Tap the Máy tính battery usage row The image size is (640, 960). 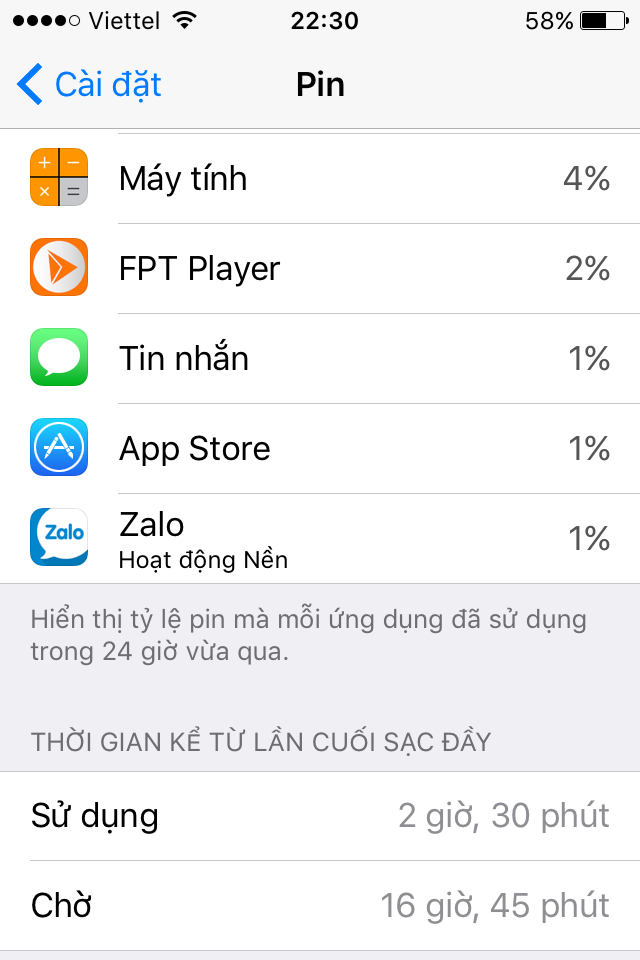coord(320,179)
